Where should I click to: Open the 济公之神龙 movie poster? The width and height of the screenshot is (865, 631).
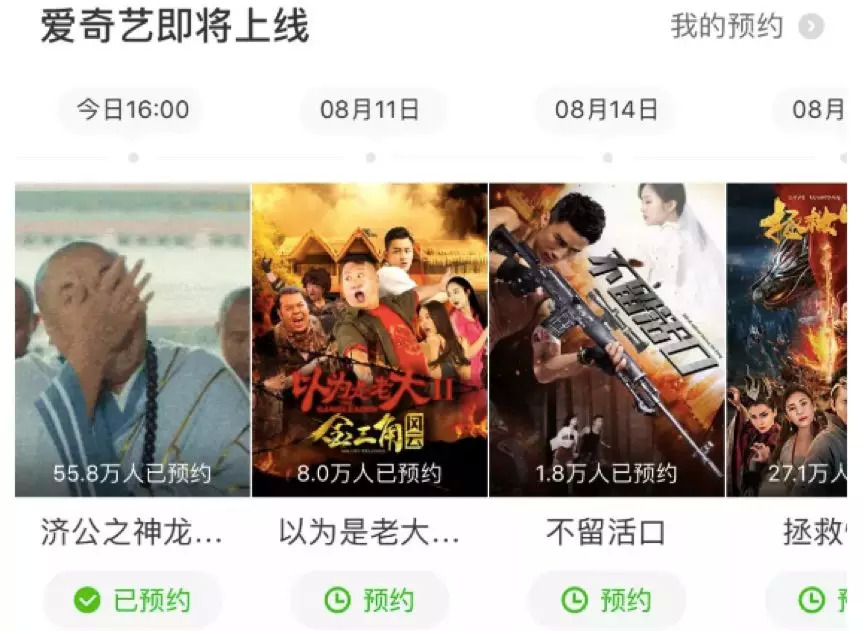point(132,340)
